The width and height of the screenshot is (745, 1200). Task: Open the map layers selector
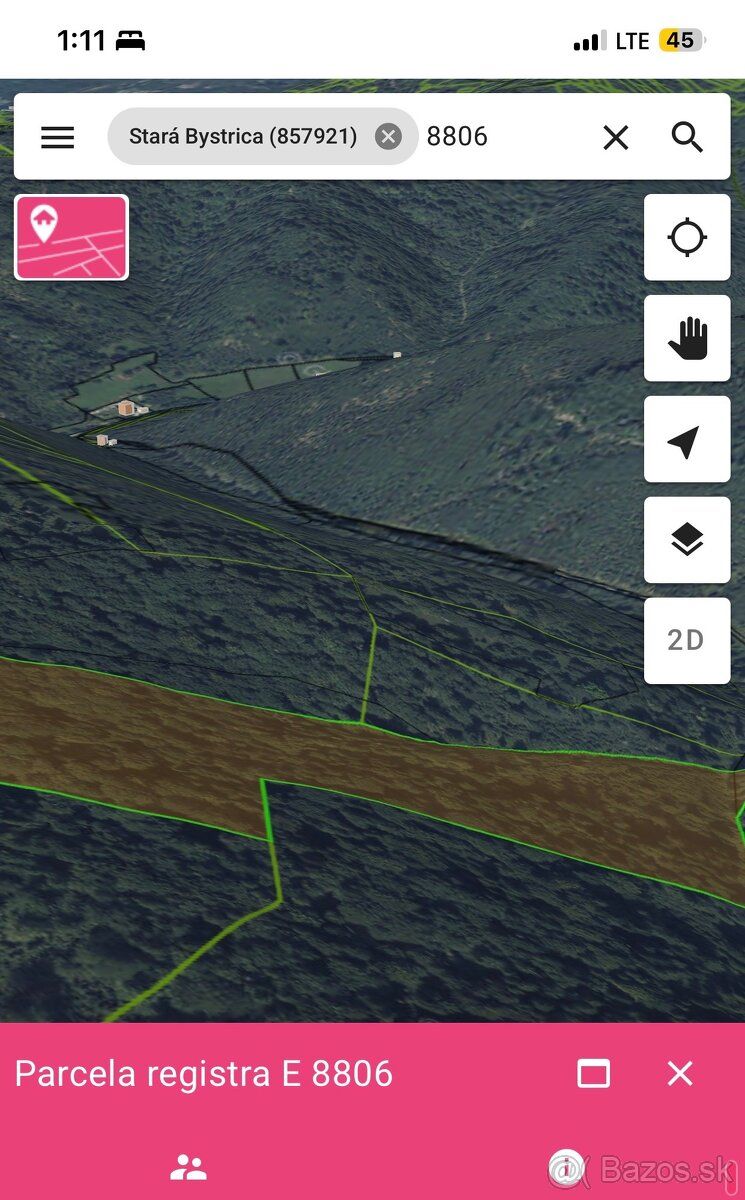[687, 540]
